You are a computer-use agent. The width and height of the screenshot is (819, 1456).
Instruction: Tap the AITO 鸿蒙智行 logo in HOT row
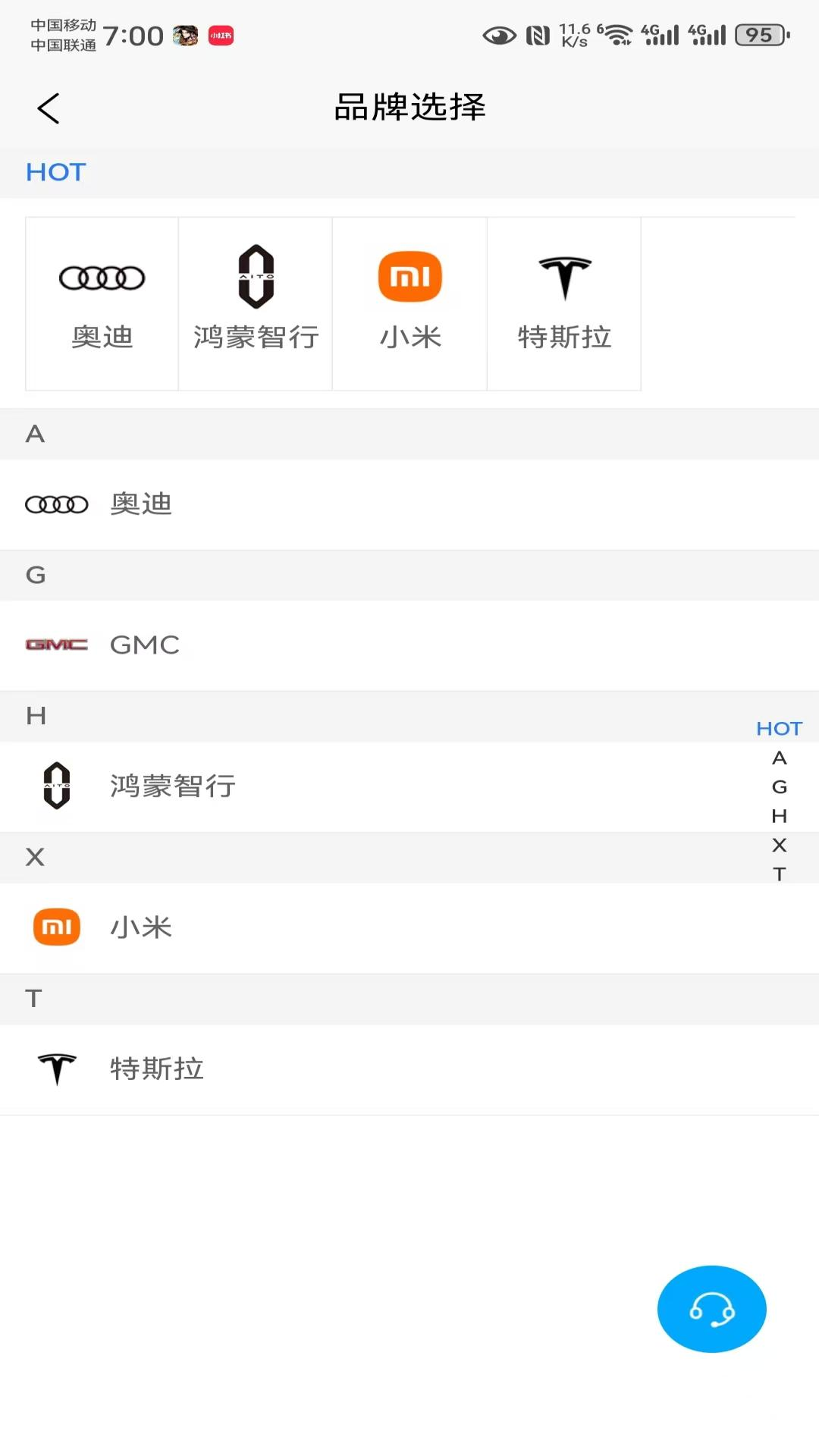(x=256, y=276)
